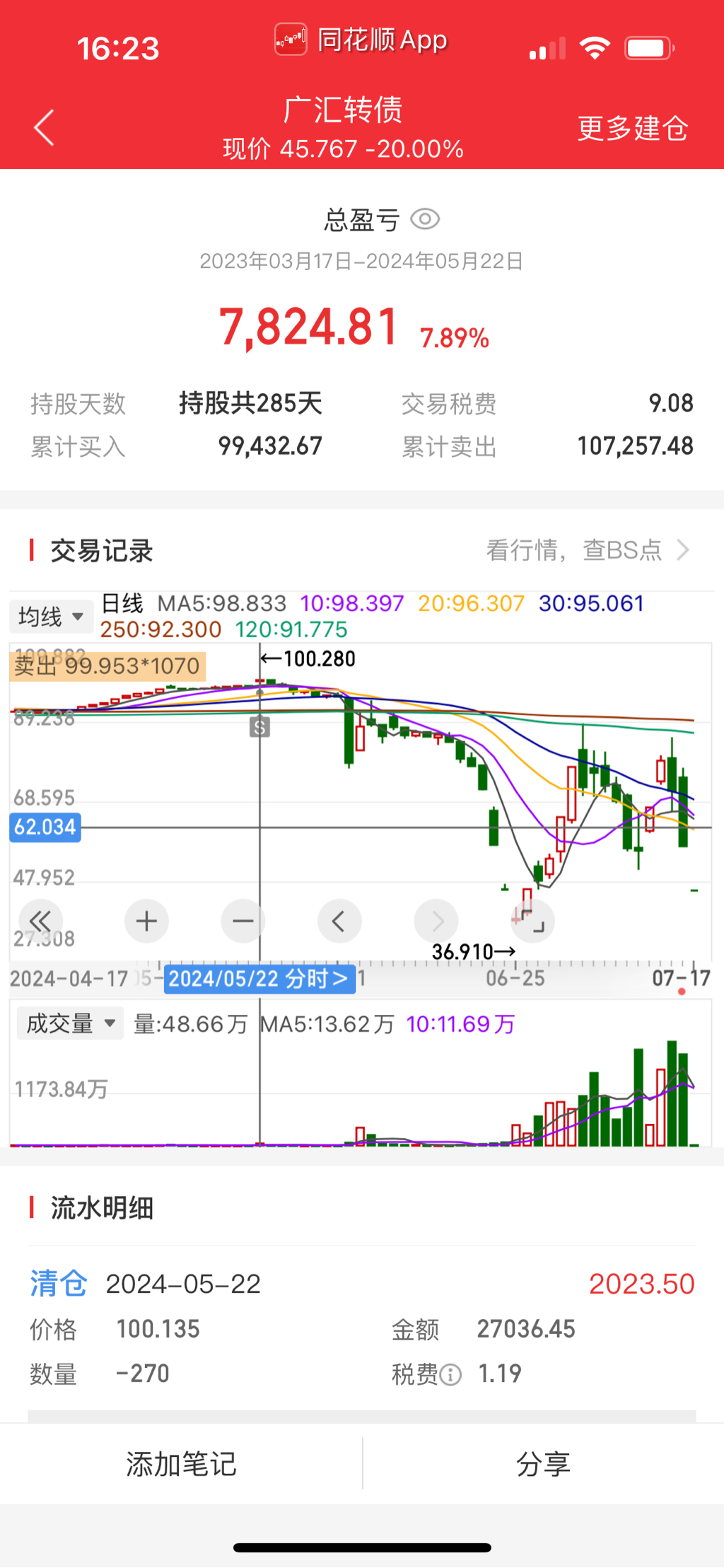
Task: Show 税费 info for the 清仓 record
Action: pos(450,1374)
